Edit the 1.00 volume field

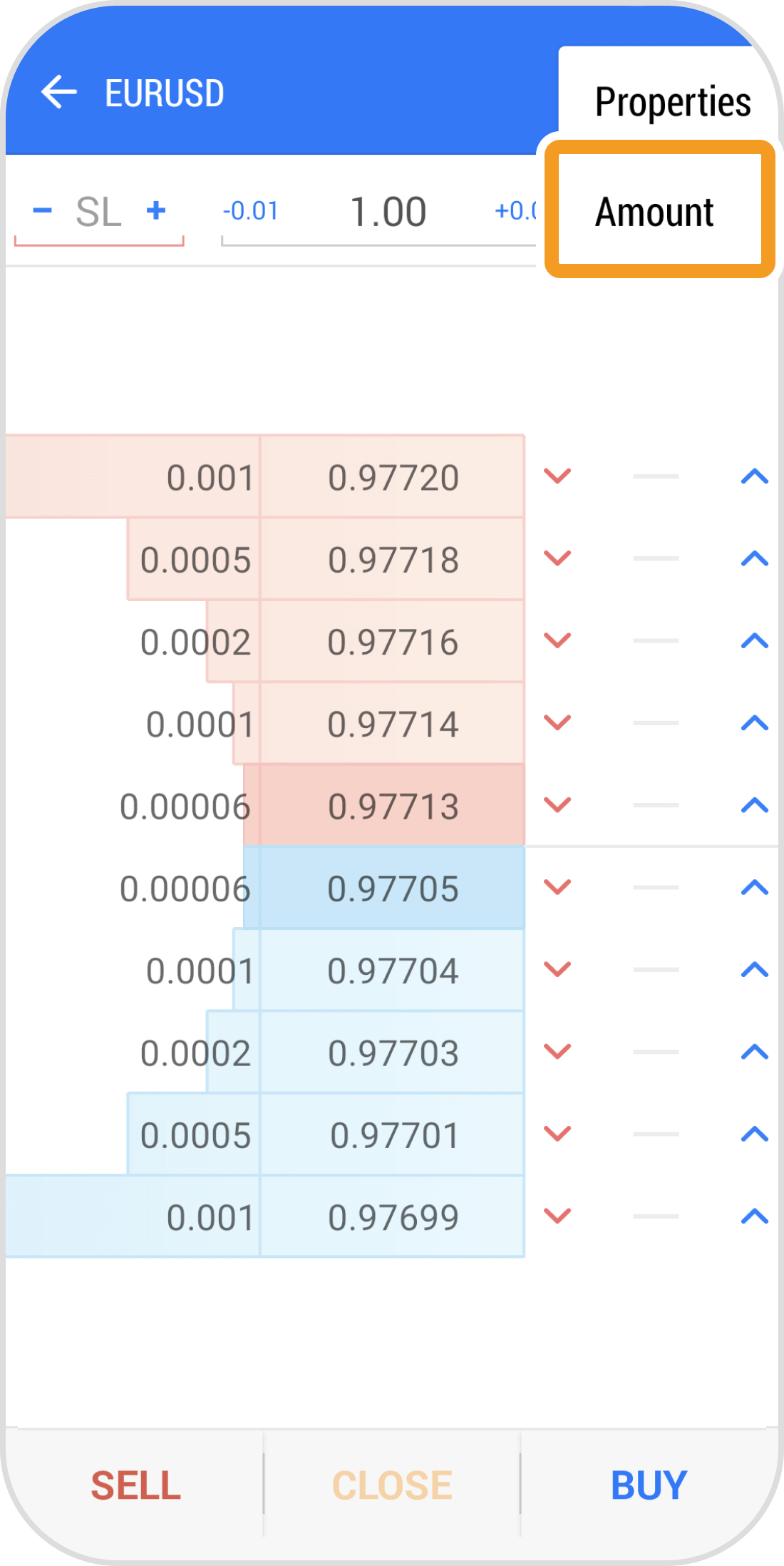(388, 212)
